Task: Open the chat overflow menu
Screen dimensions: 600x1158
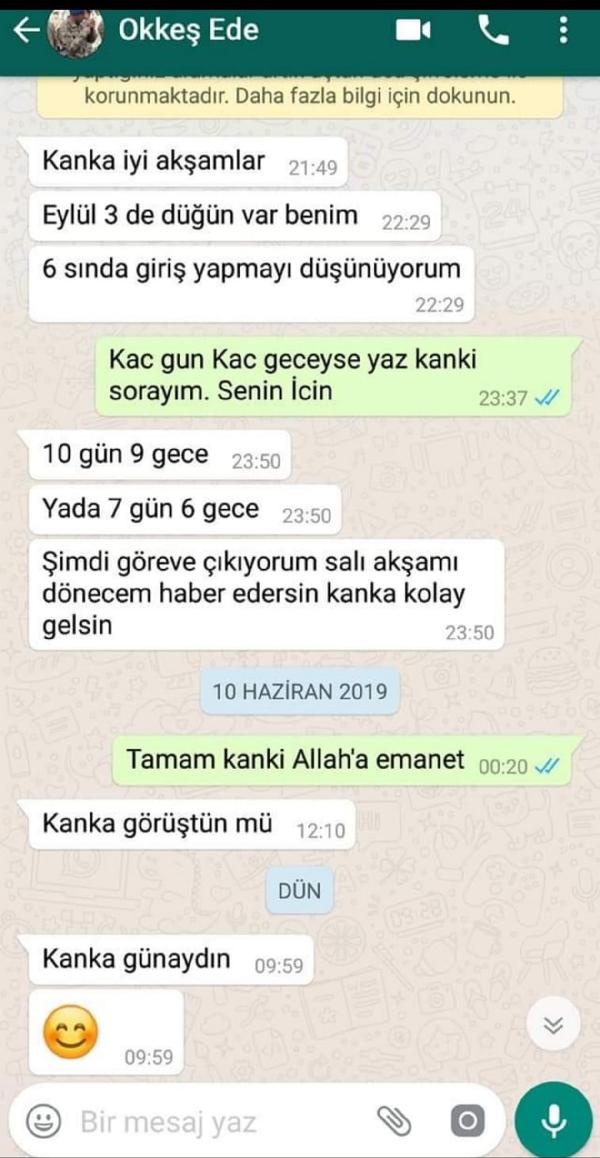Action: [x=565, y=31]
